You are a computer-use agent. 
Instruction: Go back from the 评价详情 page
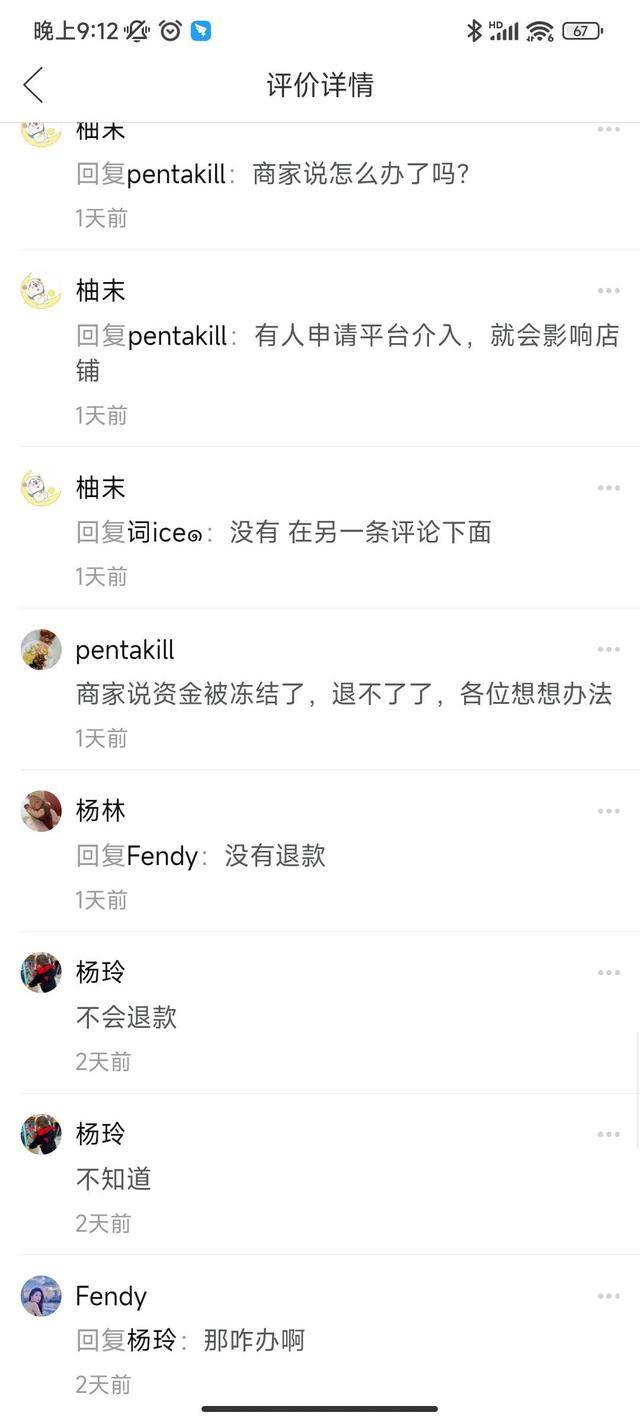pos(33,85)
